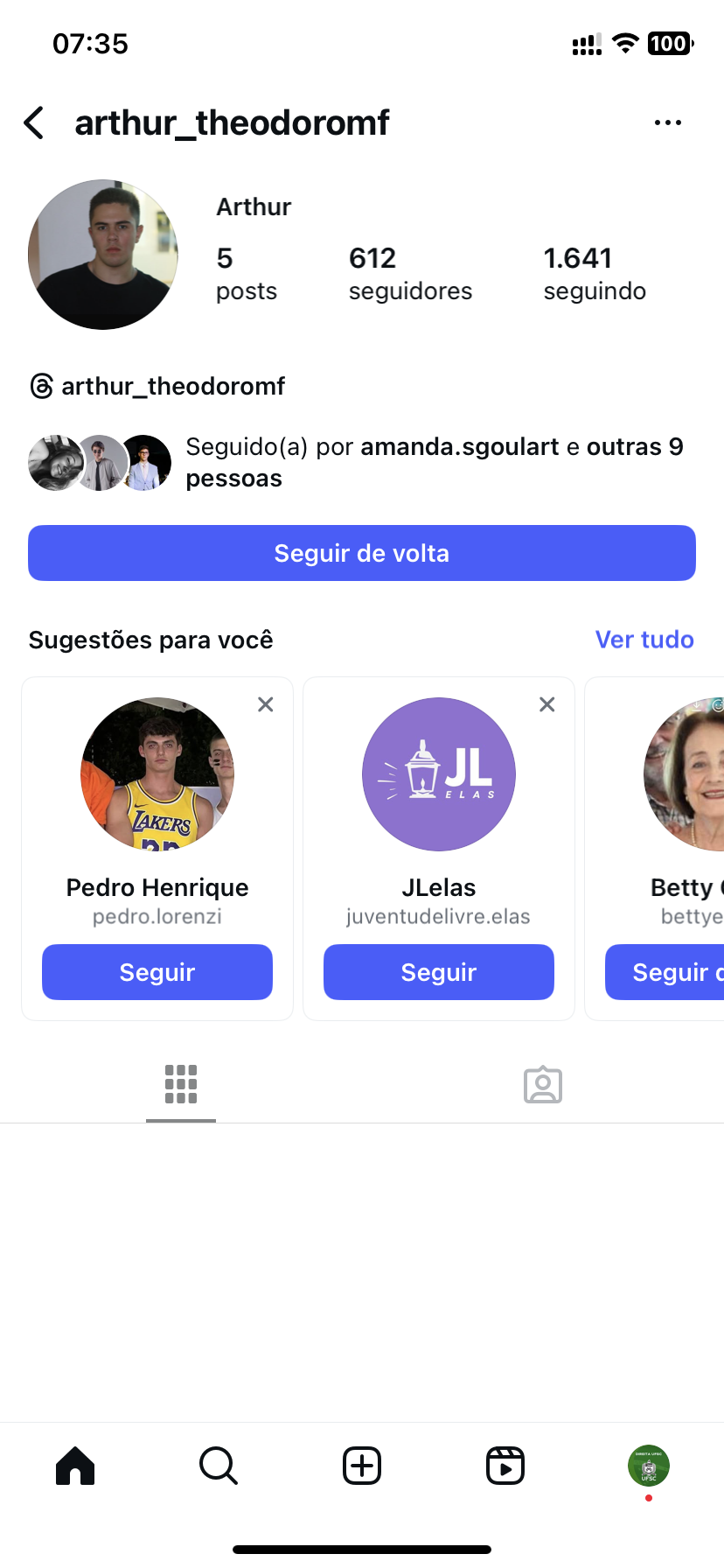View Arthur's profile picture
This screenshot has width=724, height=1568.
pos(103,255)
